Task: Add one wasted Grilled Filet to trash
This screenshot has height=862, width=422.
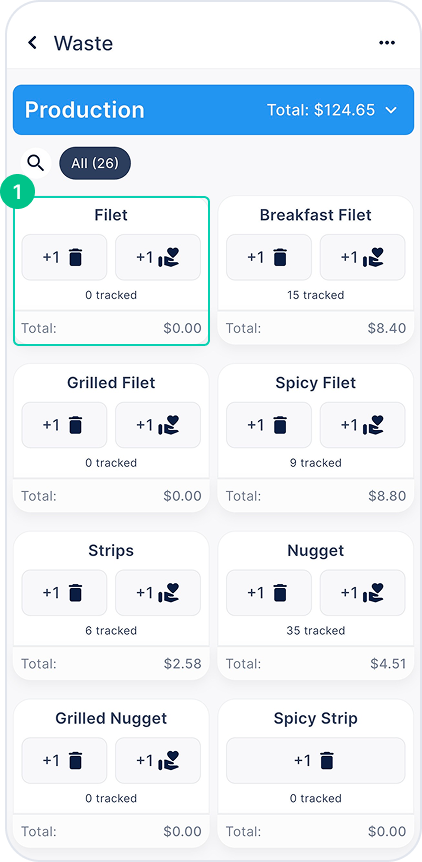Action: [64, 425]
